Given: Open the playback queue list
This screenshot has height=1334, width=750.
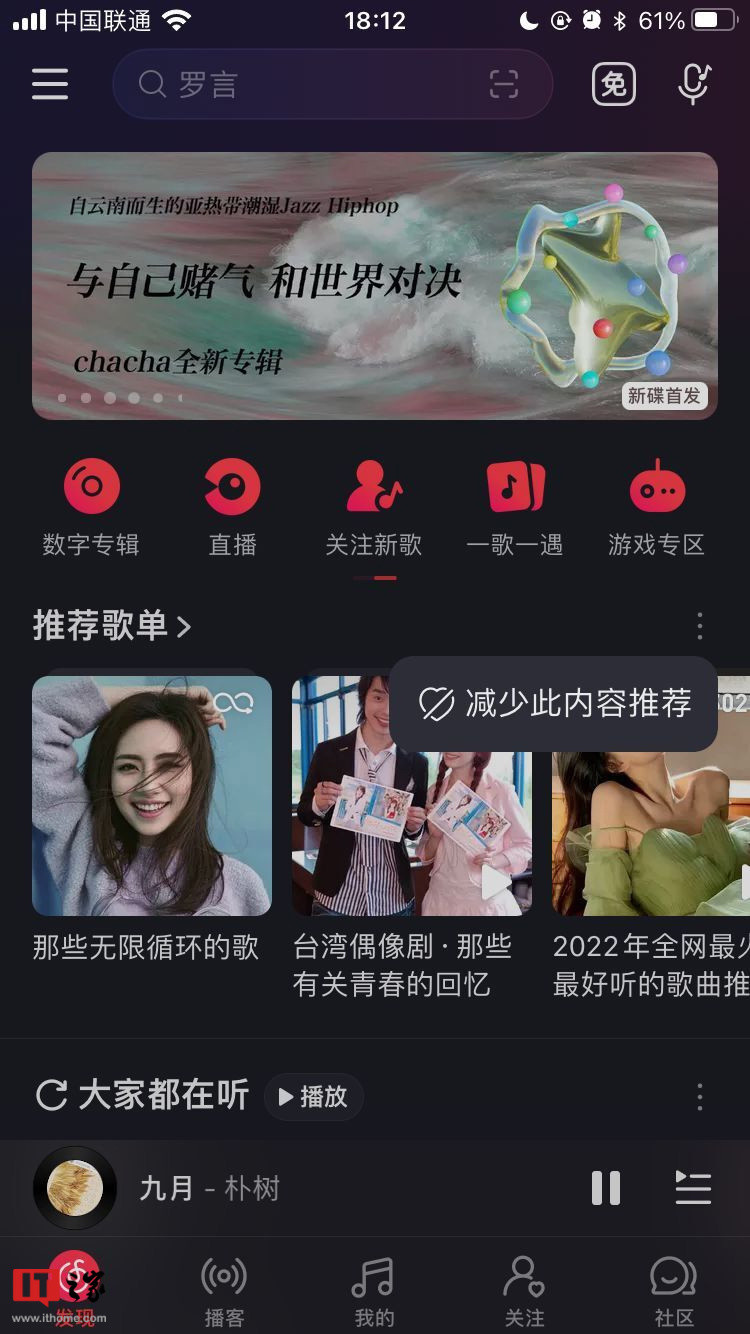Looking at the screenshot, I should click(x=693, y=1187).
